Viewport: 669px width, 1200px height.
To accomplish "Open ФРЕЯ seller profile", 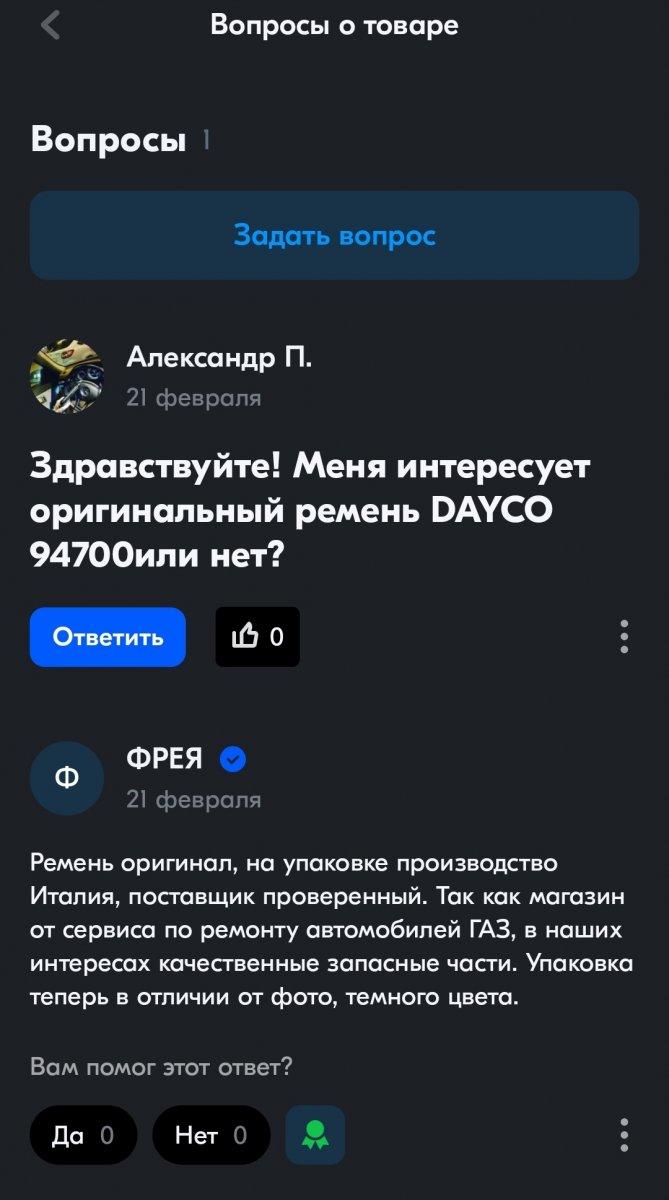I will (164, 759).
